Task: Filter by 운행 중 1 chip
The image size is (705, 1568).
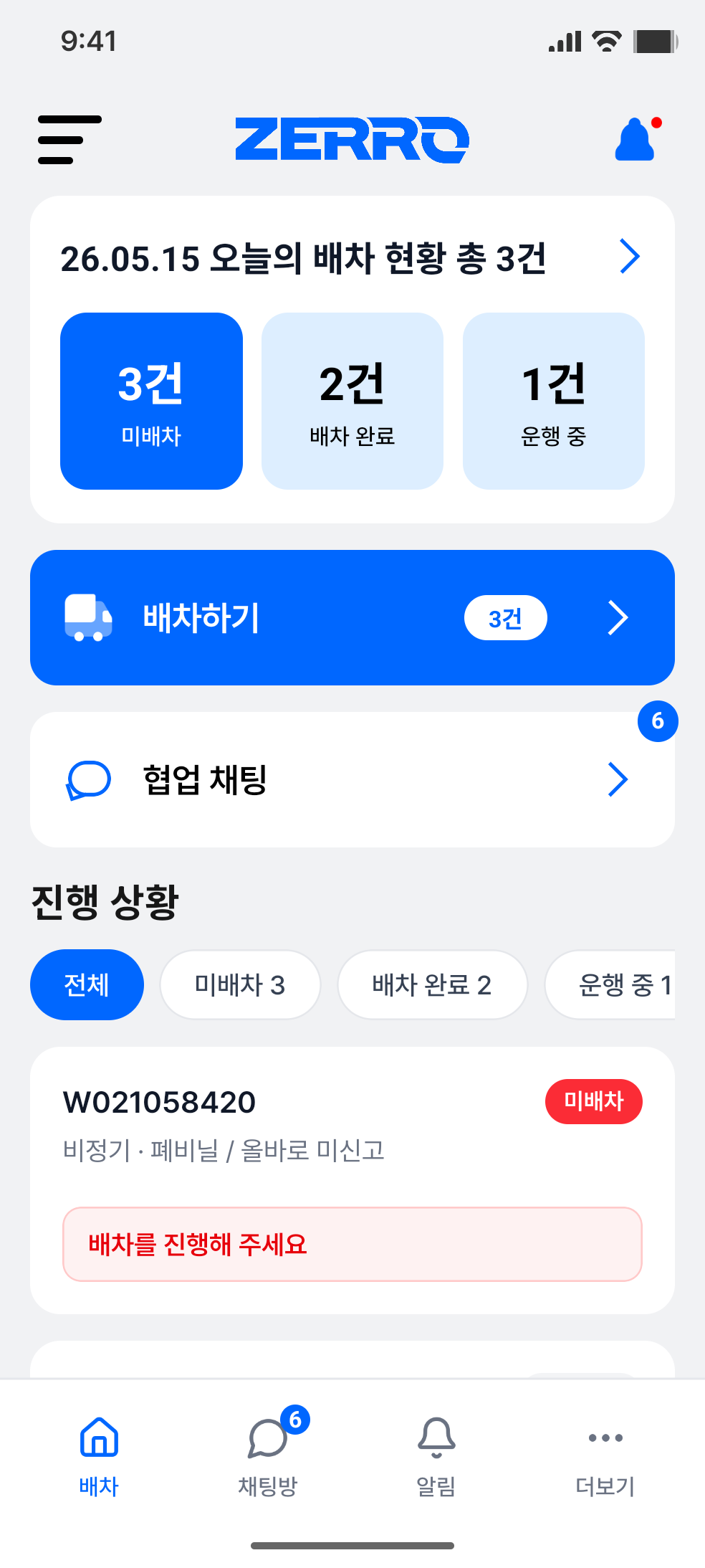Action: [x=610, y=984]
